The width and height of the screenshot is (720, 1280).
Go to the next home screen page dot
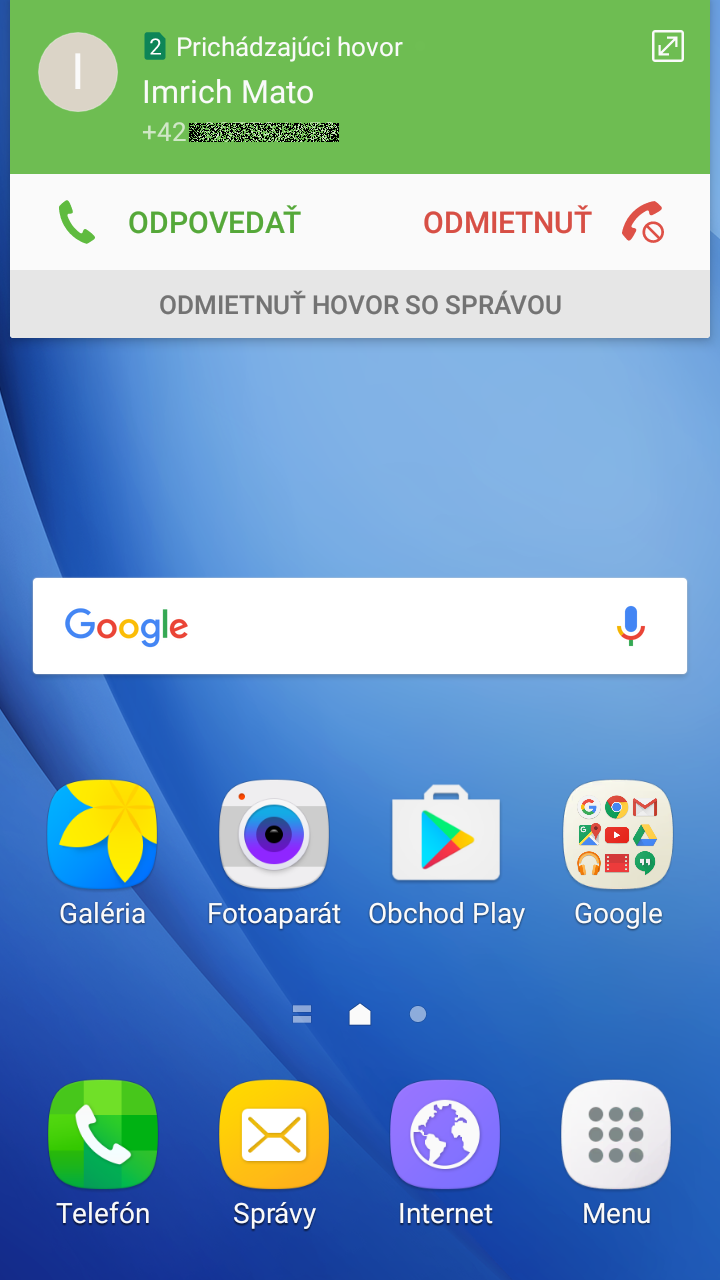[418, 1014]
